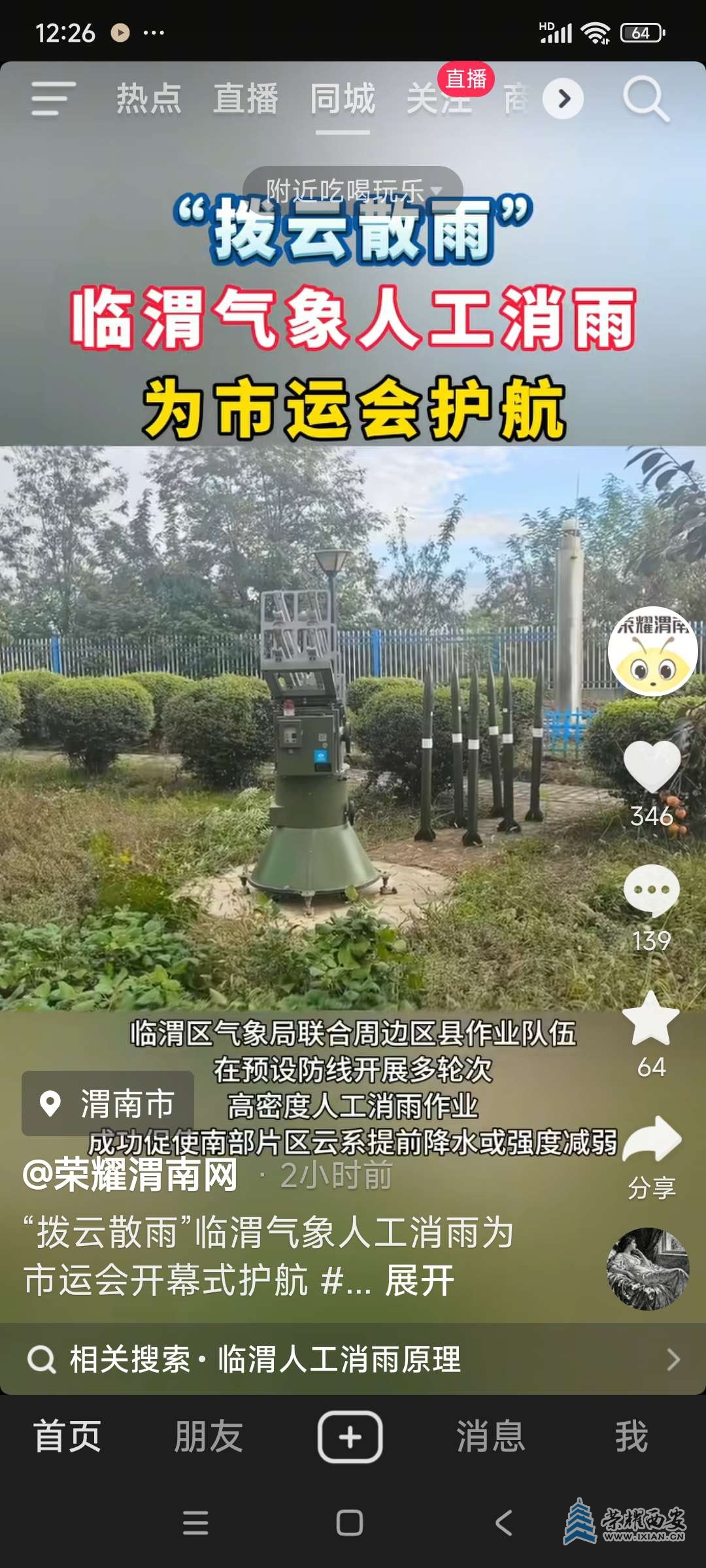Open 荣耀渭南网 profile avatar
Viewport: 706px width, 1568px height.
click(652, 651)
